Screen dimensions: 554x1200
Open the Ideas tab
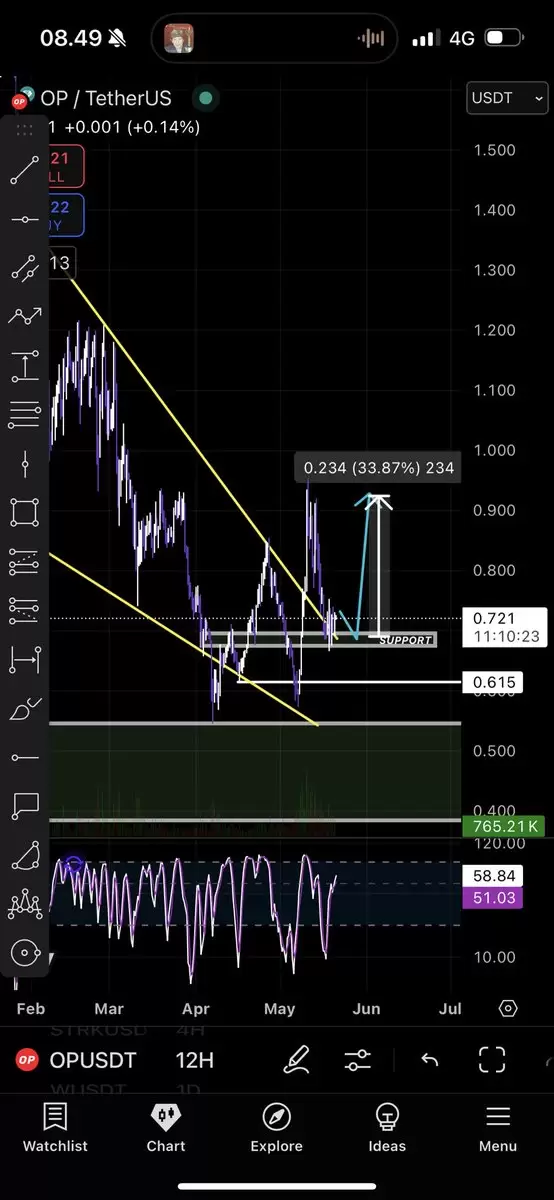[x=387, y=1128]
